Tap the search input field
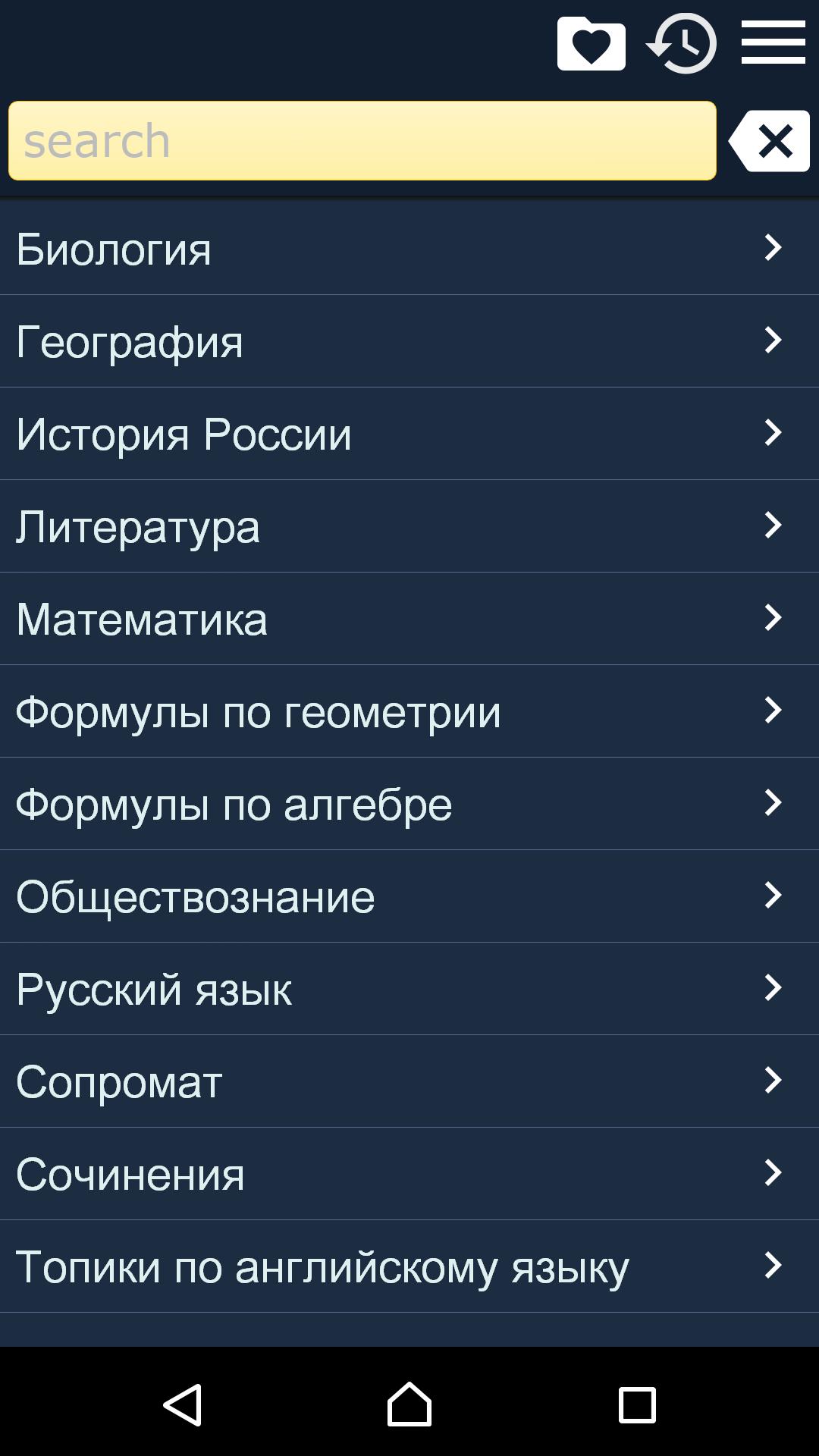 click(x=362, y=141)
